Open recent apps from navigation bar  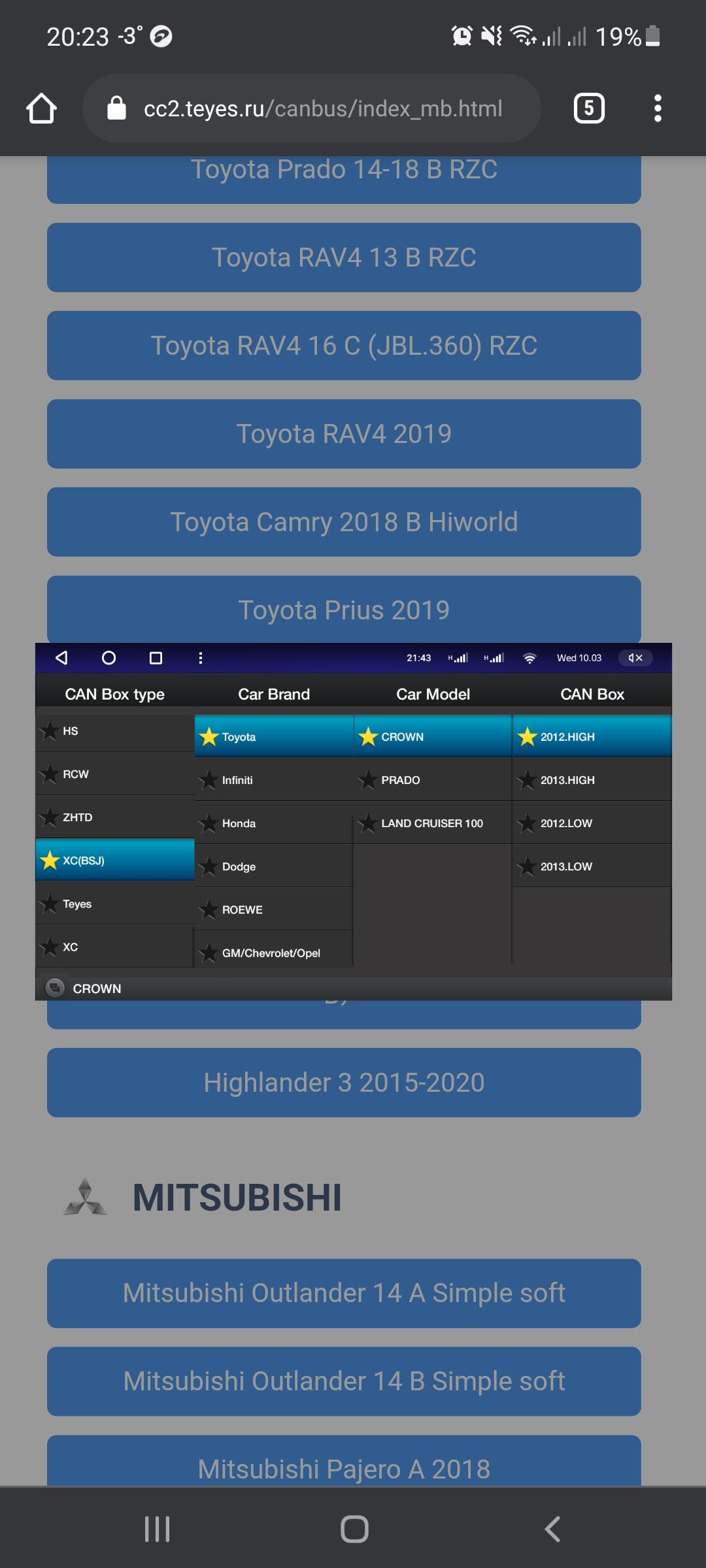(x=157, y=1529)
